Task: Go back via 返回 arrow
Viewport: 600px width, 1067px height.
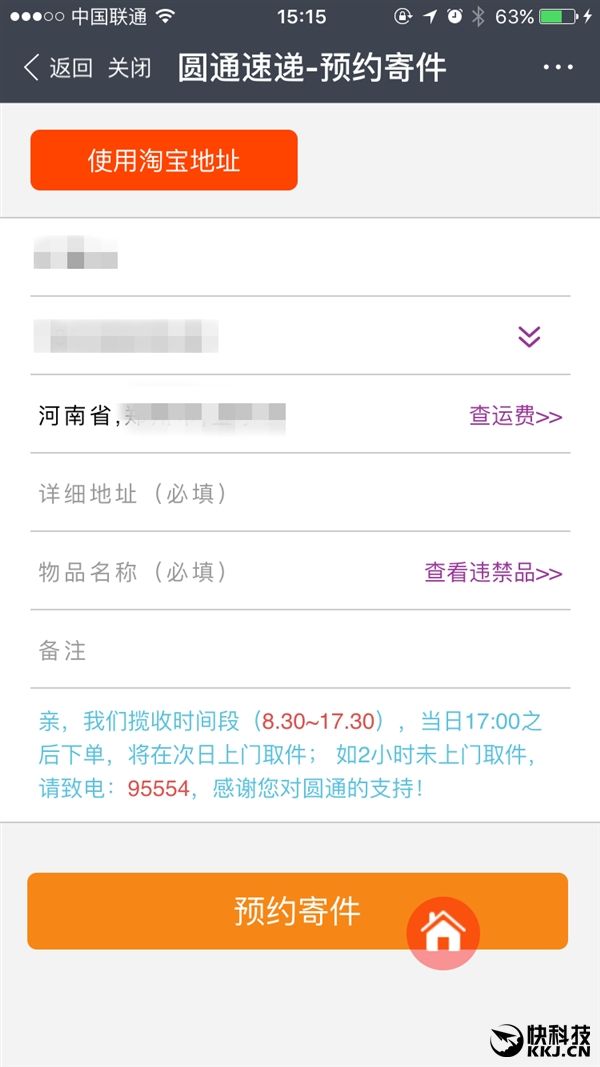Action: click(x=58, y=68)
